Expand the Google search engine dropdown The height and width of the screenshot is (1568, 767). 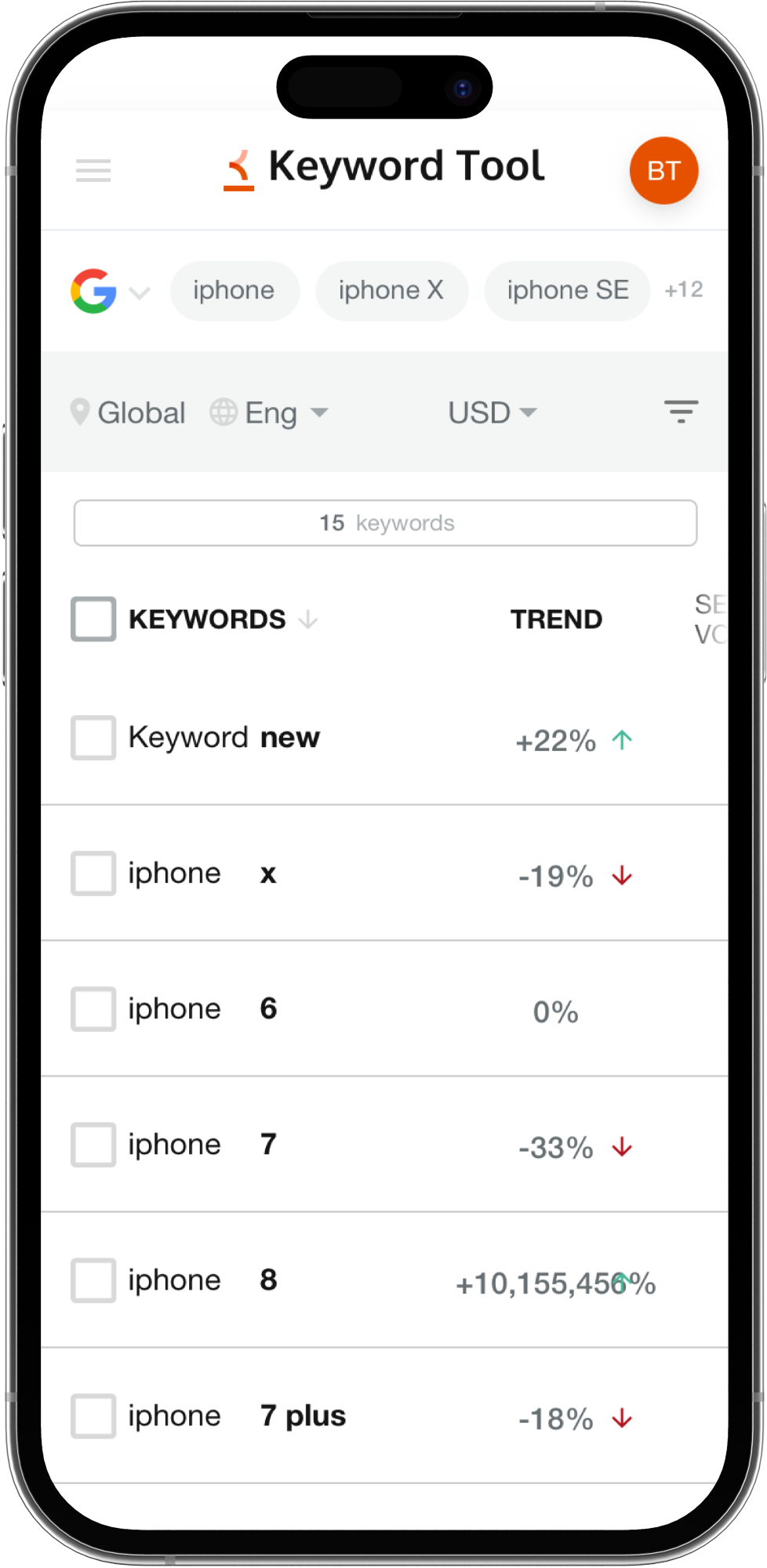110,292
